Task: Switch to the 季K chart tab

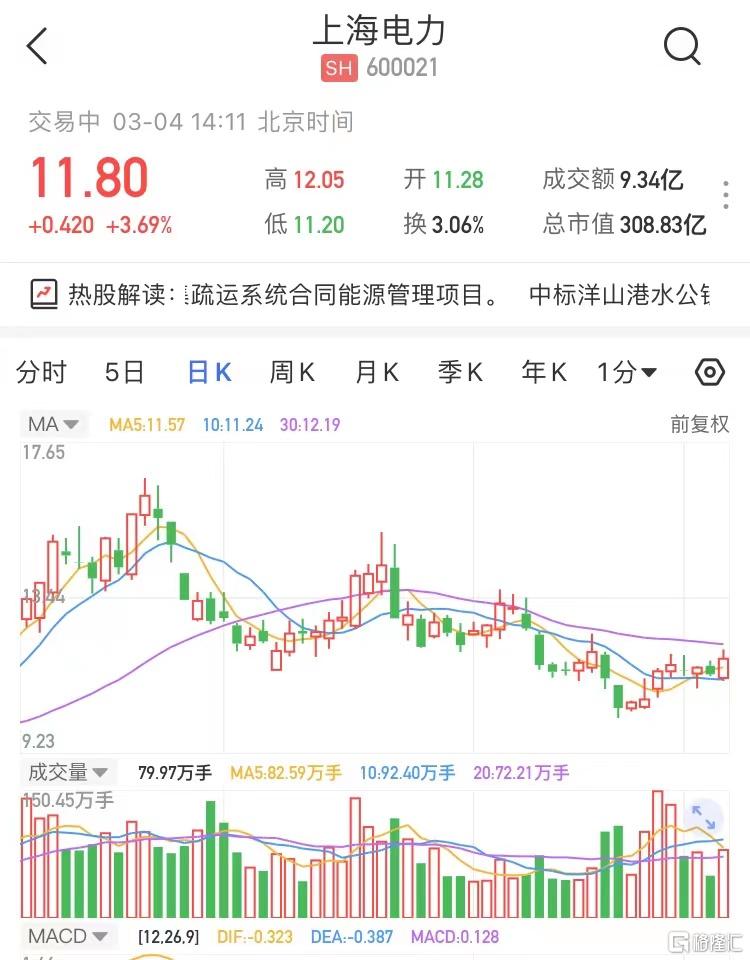Action: (460, 373)
